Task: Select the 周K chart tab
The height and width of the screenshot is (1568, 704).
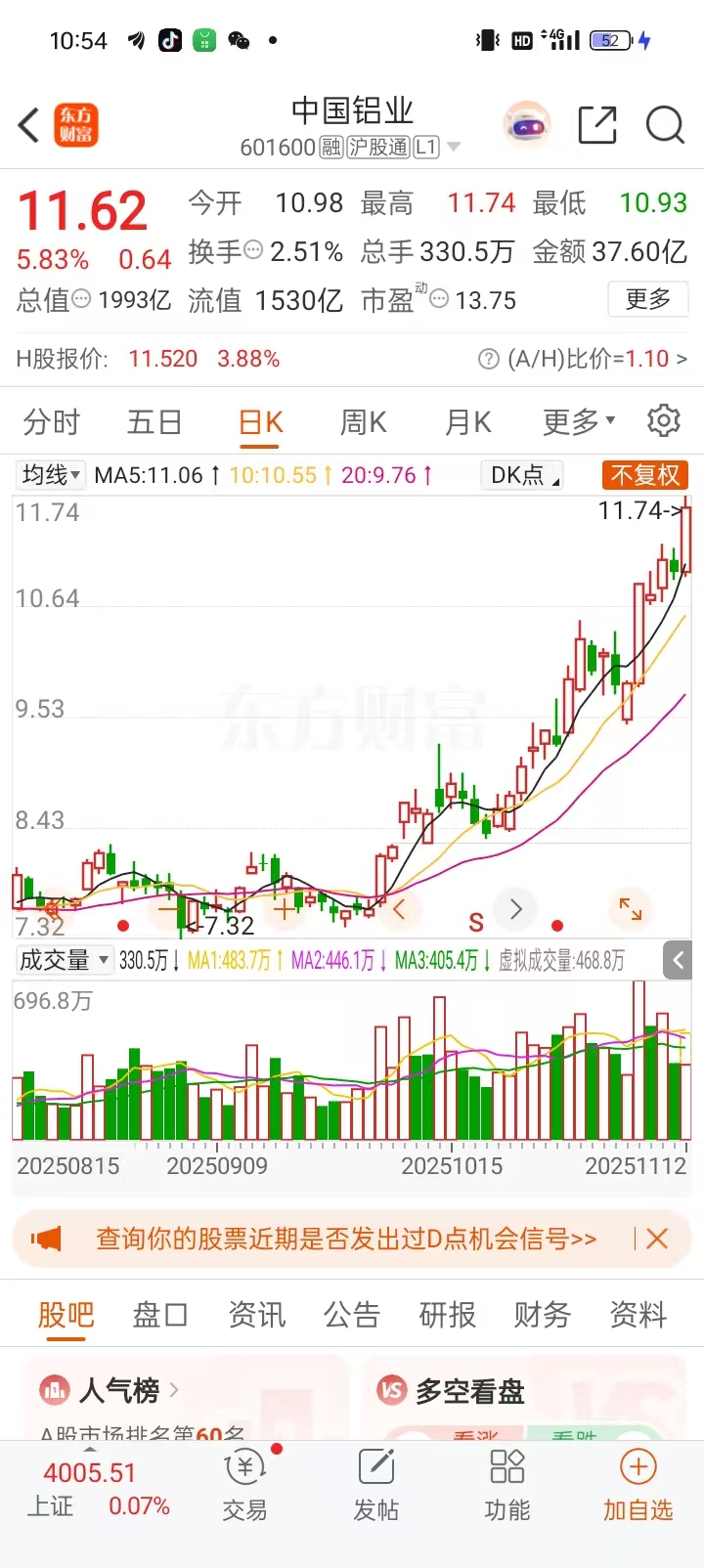Action: (x=363, y=422)
